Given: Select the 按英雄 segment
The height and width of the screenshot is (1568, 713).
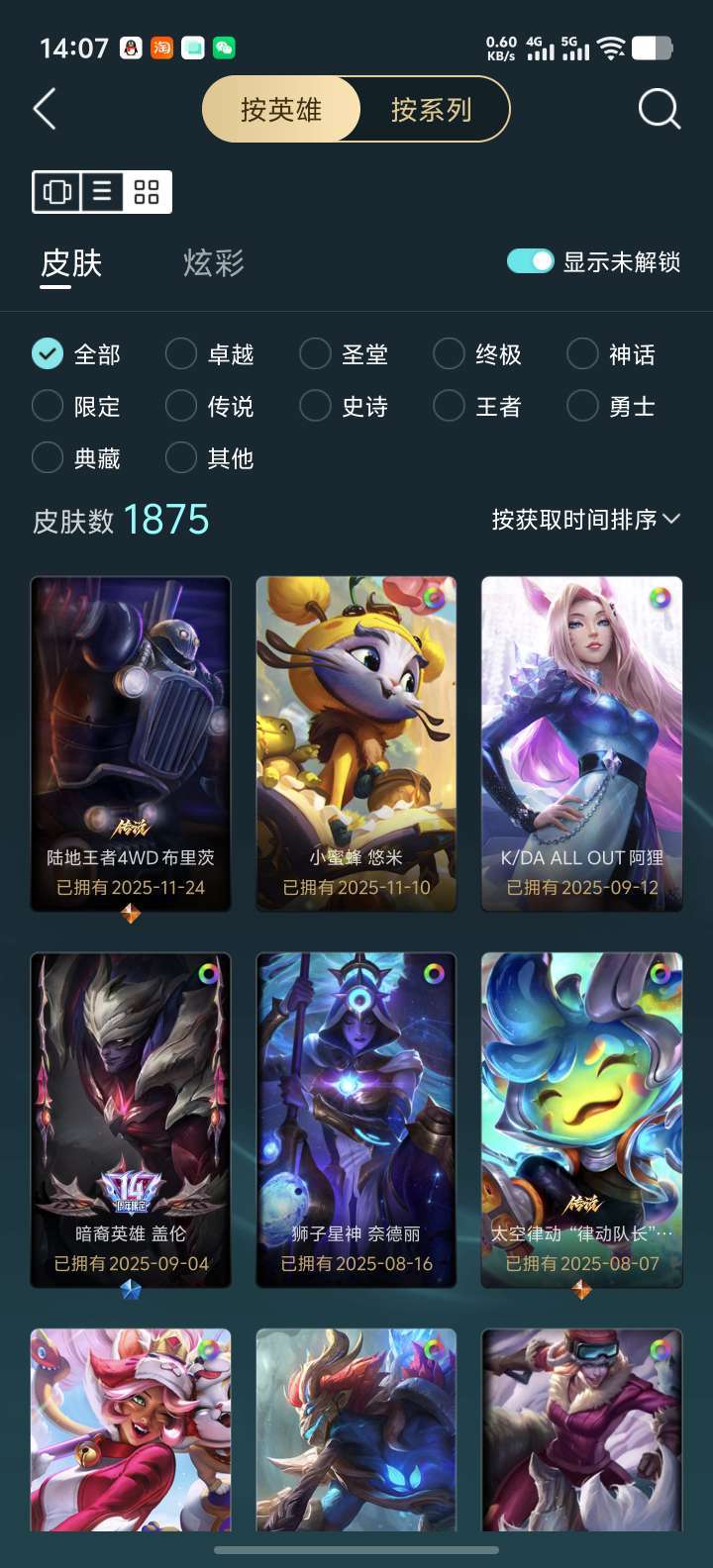Looking at the screenshot, I should tap(281, 109).
